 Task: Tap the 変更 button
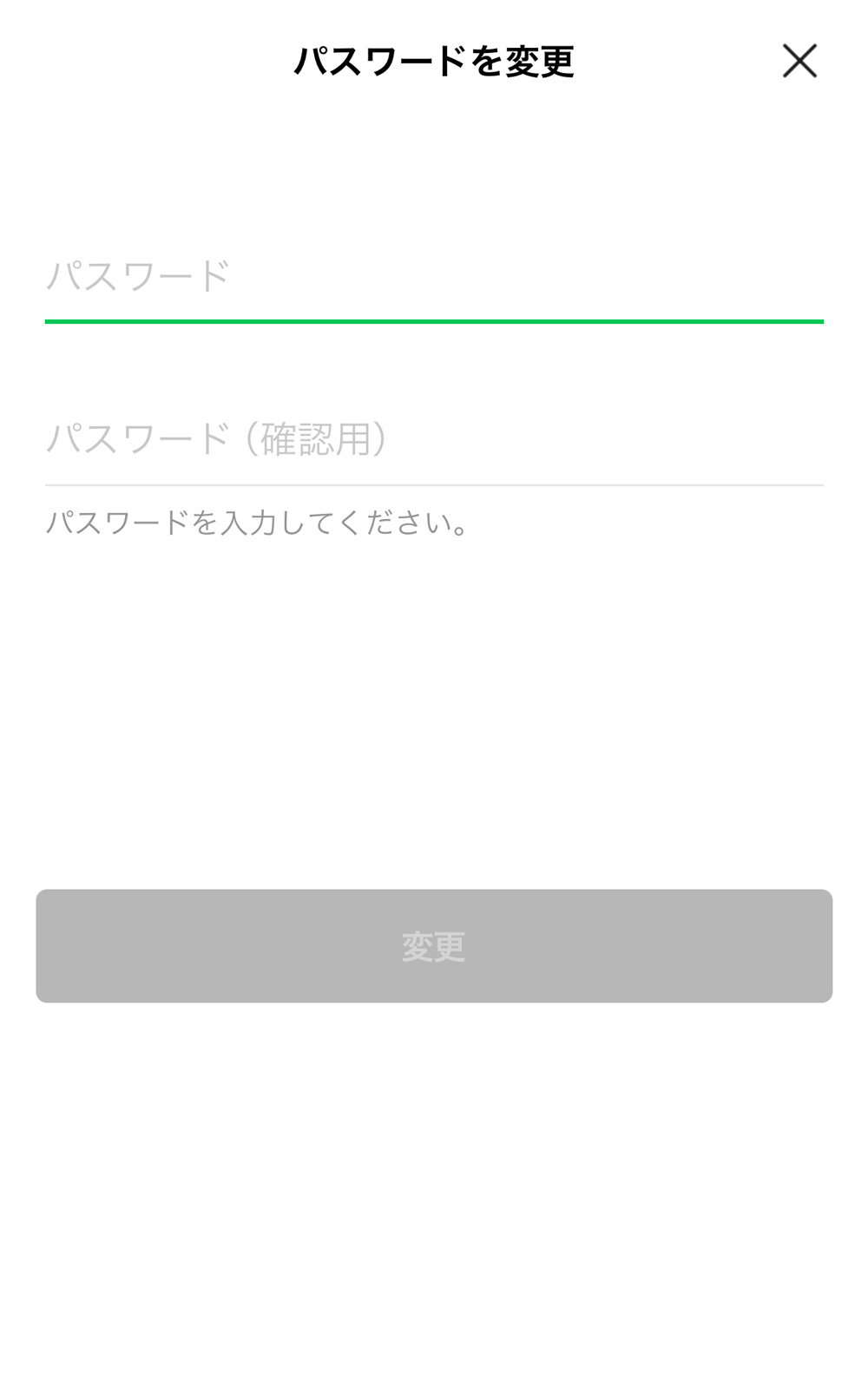(x=434, y=945)
